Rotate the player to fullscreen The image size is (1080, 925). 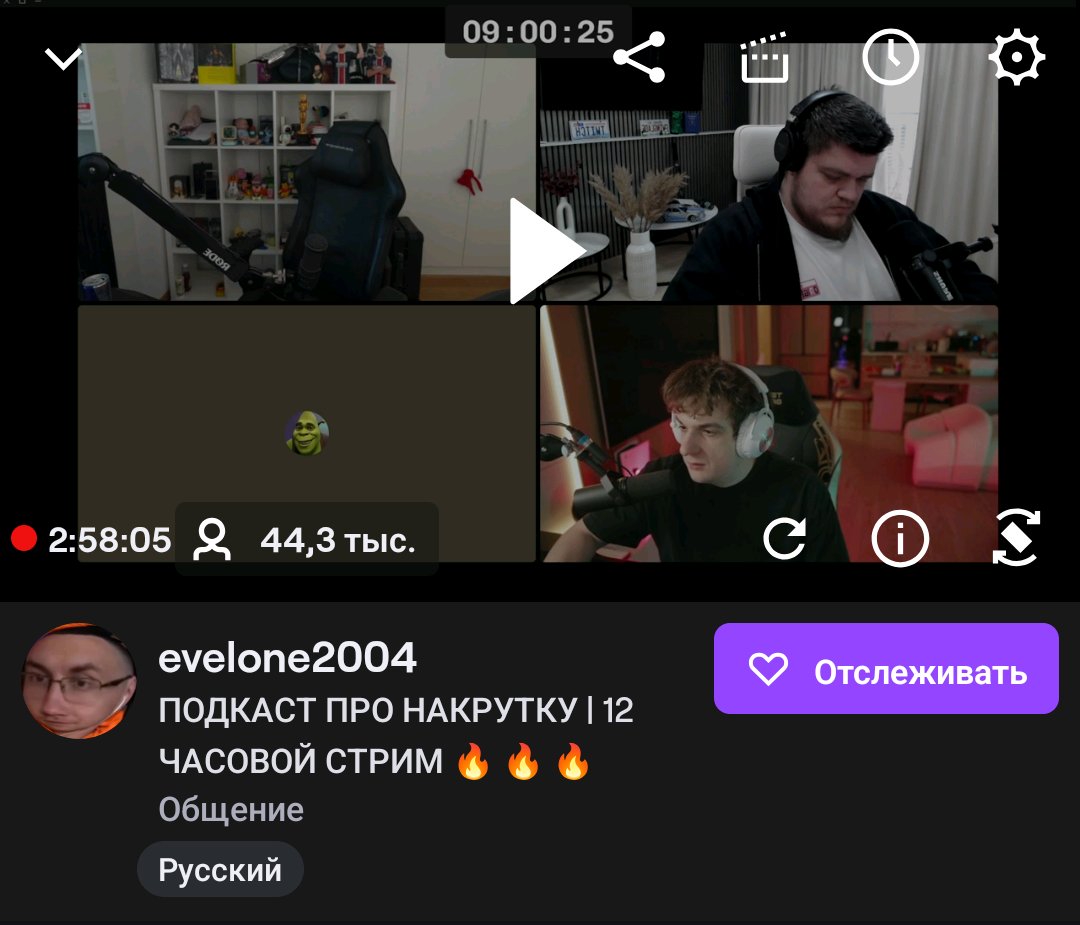[x=1016, y=539]
